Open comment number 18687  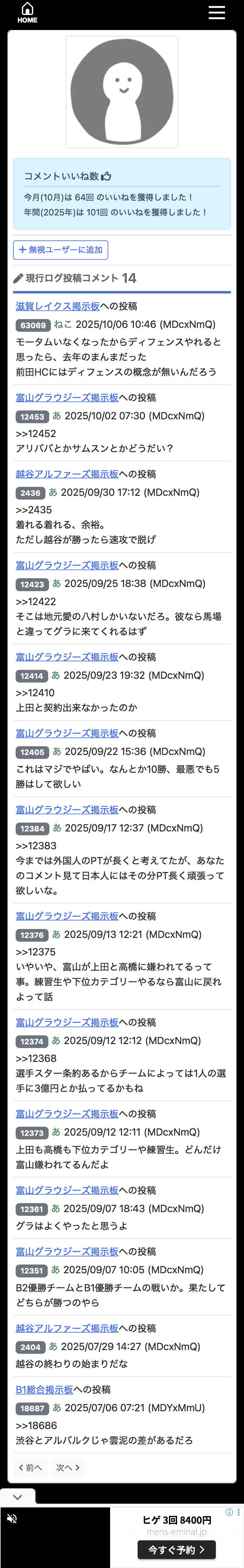point(32,1408)
